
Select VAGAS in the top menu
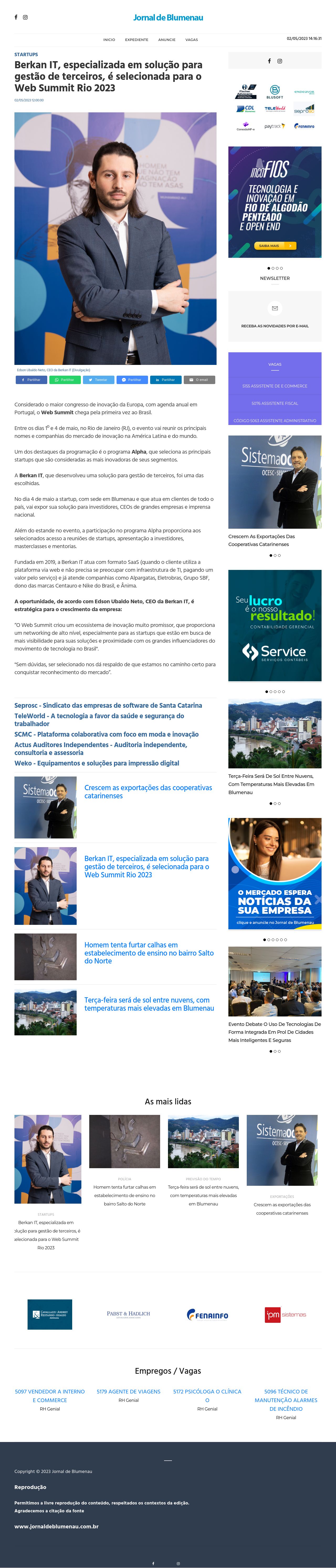pos(192,40)
